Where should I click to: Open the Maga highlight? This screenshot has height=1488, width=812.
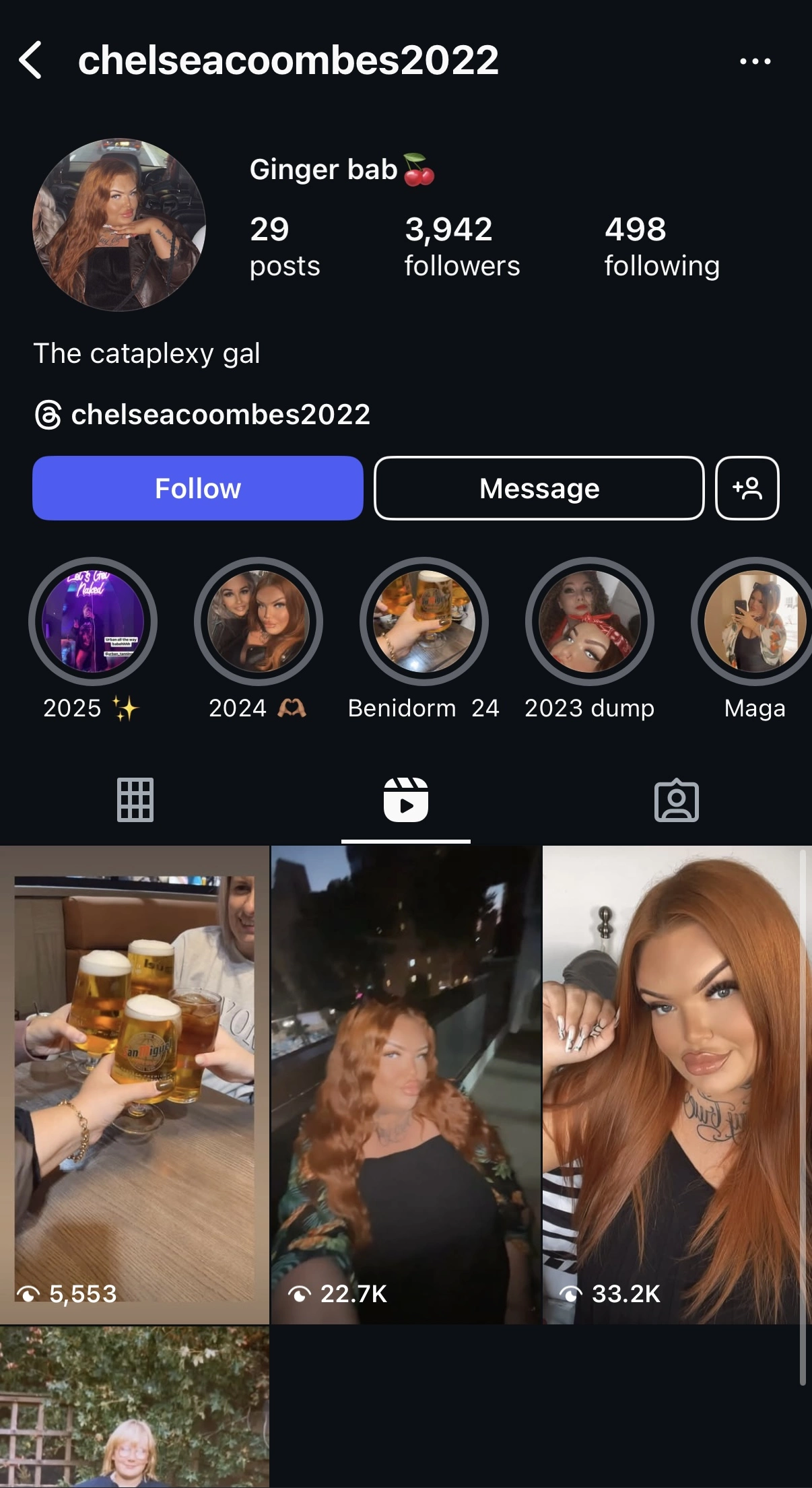754,621
